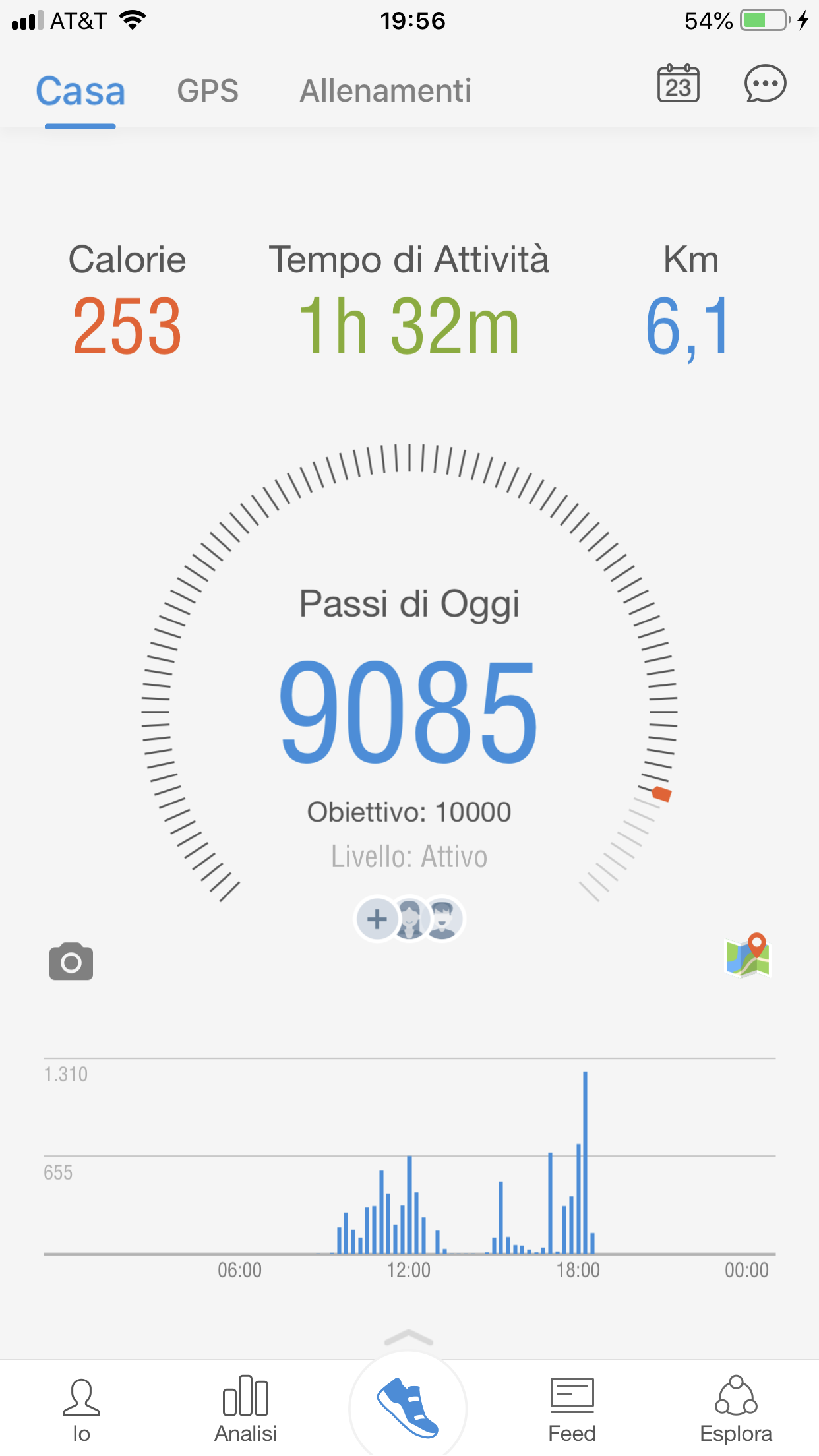Tap the camera icon

tap(71, 961)
